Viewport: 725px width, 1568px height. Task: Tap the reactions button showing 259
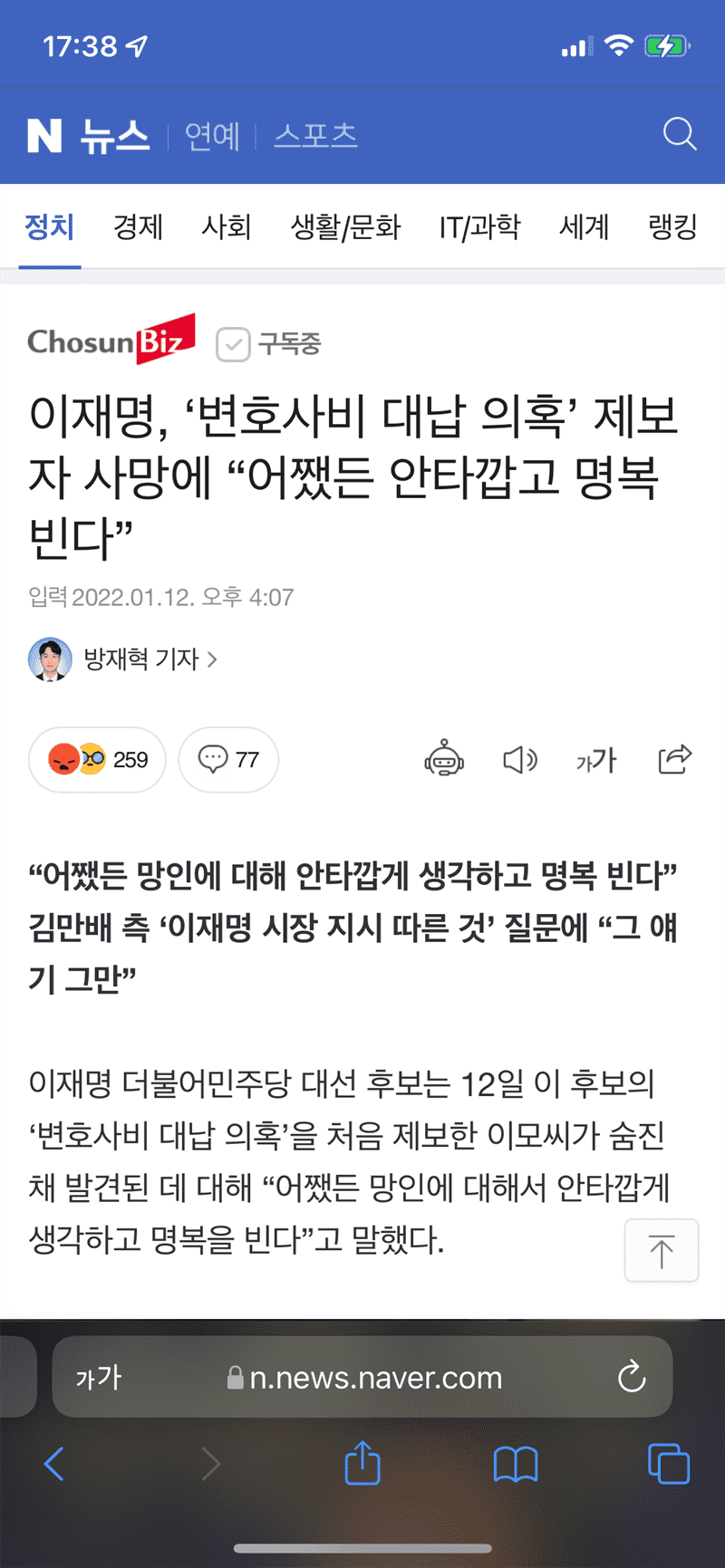[97, 759]
